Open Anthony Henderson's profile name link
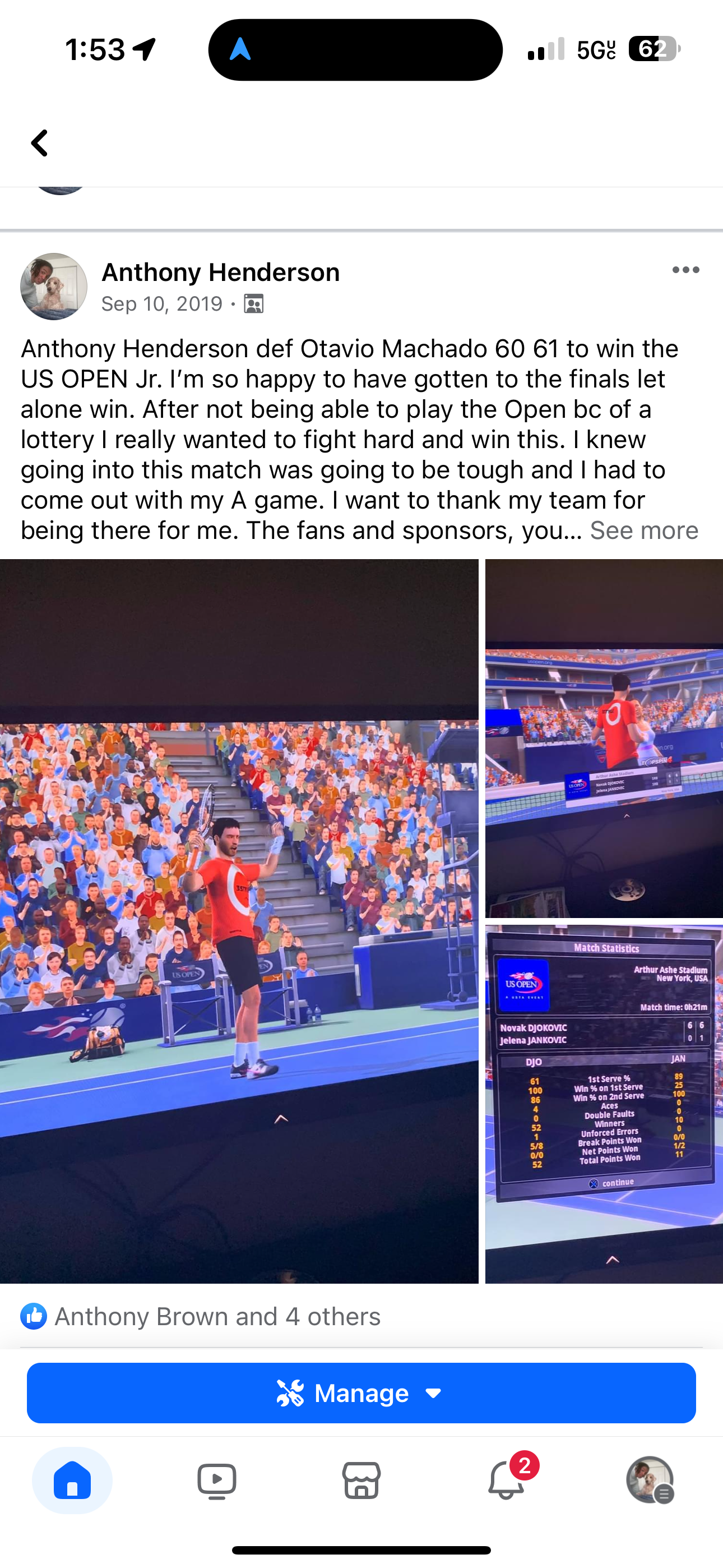The width and height of the screenshot is (723, 1568). coord(220,272)
